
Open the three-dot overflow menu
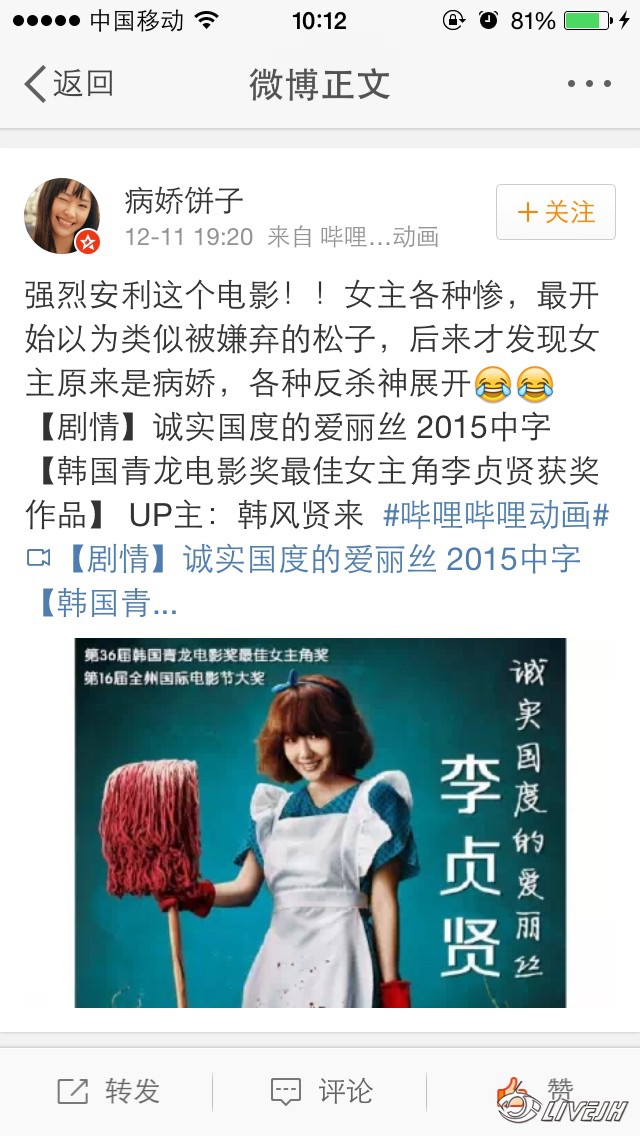point(588,84)
